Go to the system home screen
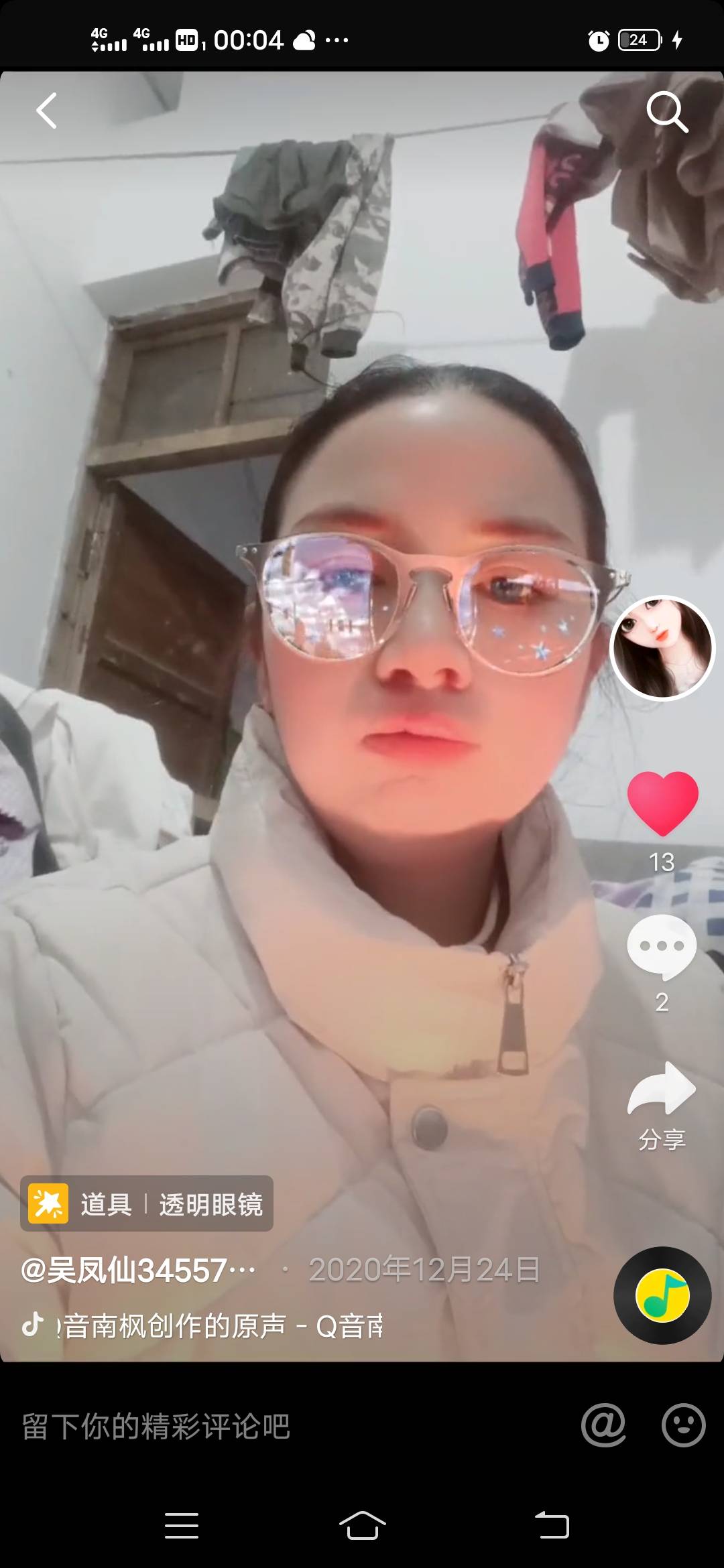The image size is (724, 1568). [x=362, y=1526]
